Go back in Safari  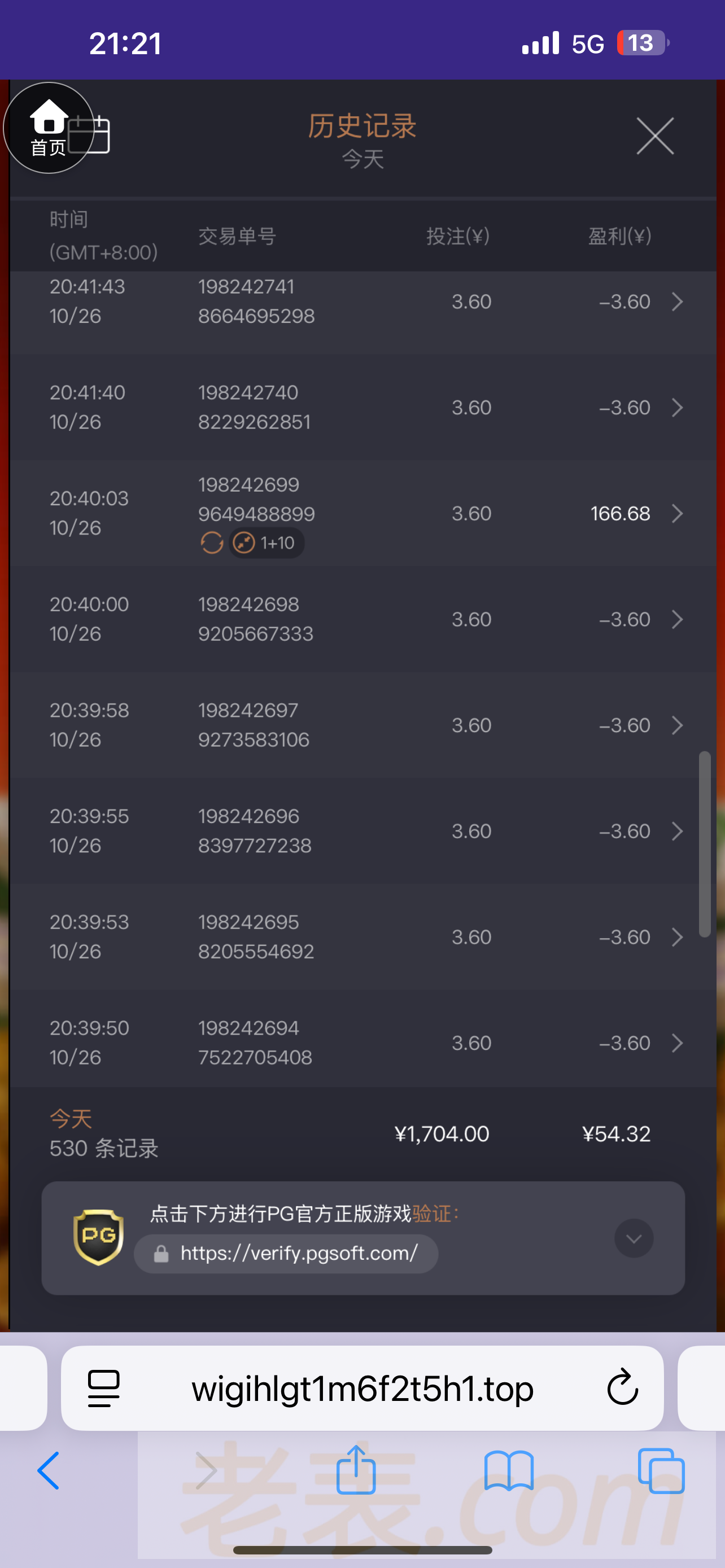tap(49, 1470)
